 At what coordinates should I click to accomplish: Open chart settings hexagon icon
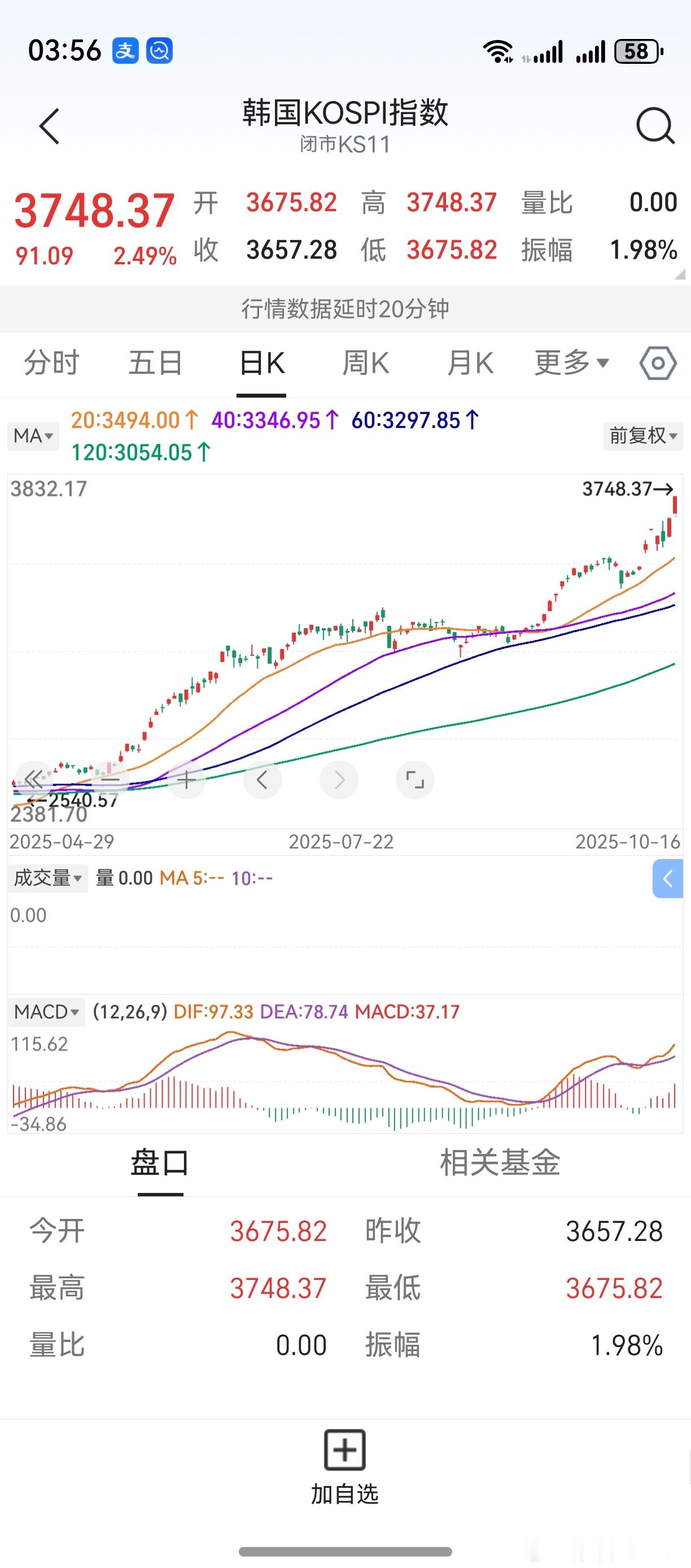point(658,363)
